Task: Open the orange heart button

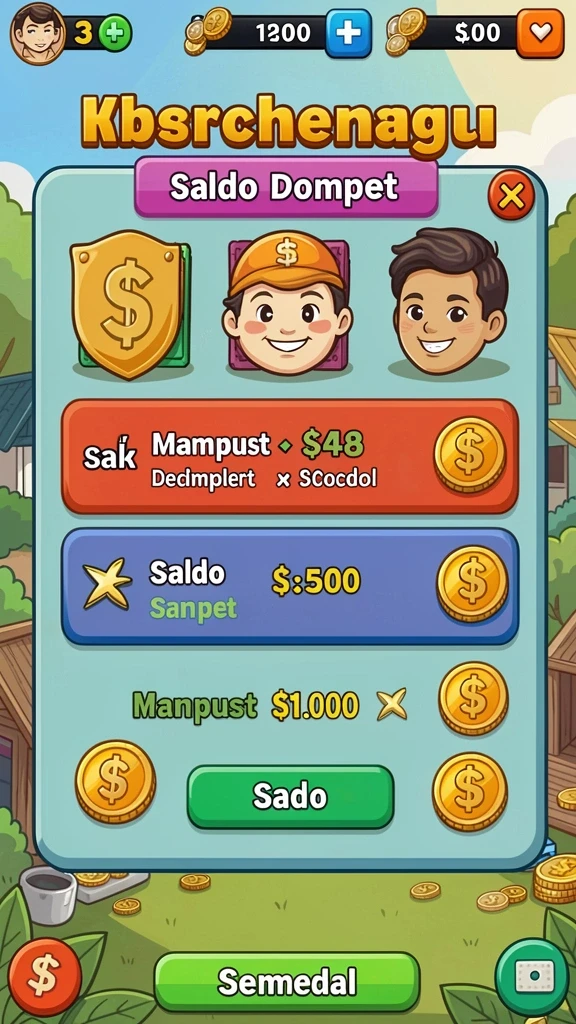Action: click(540, 33)
